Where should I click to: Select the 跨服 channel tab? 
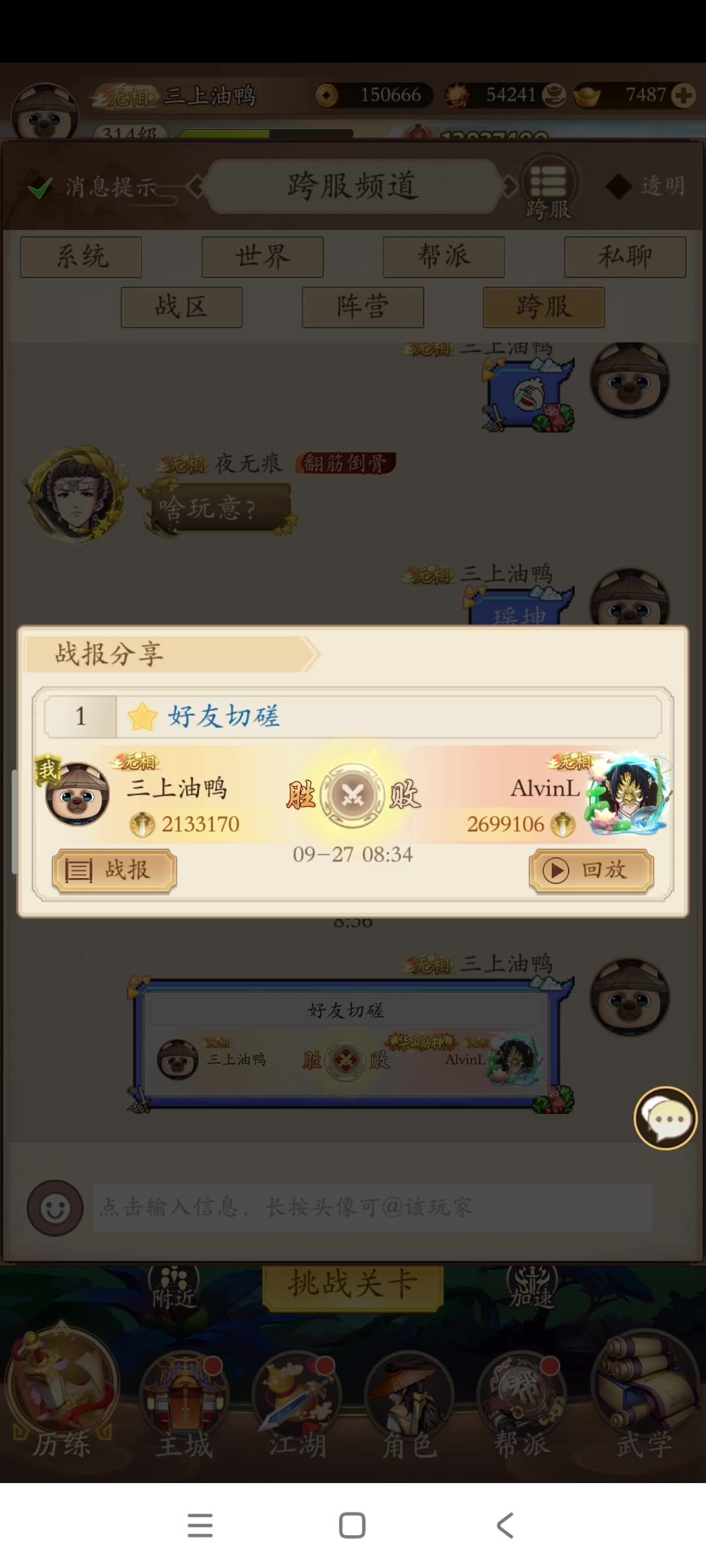[x=543, y=306]
